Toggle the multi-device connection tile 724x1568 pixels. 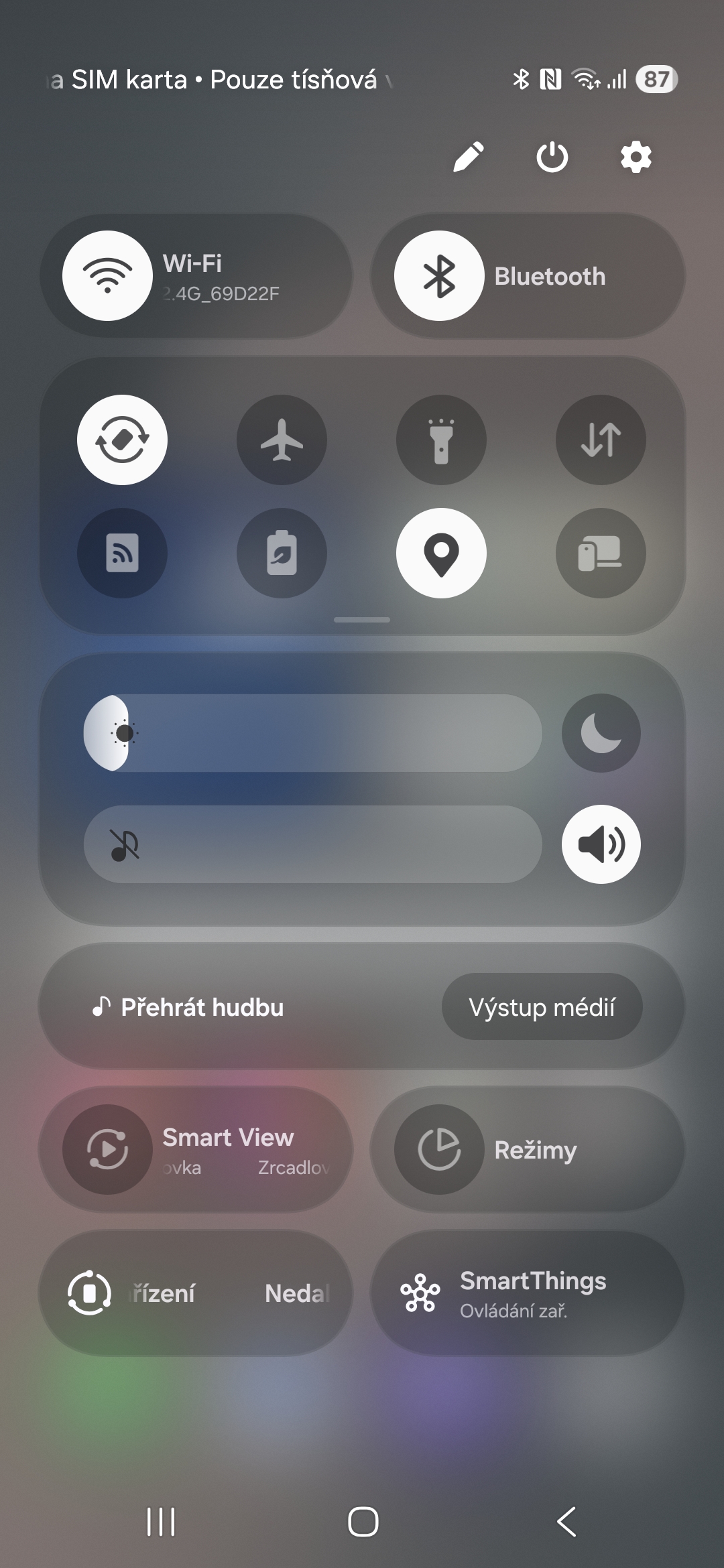tap(601, 553)
